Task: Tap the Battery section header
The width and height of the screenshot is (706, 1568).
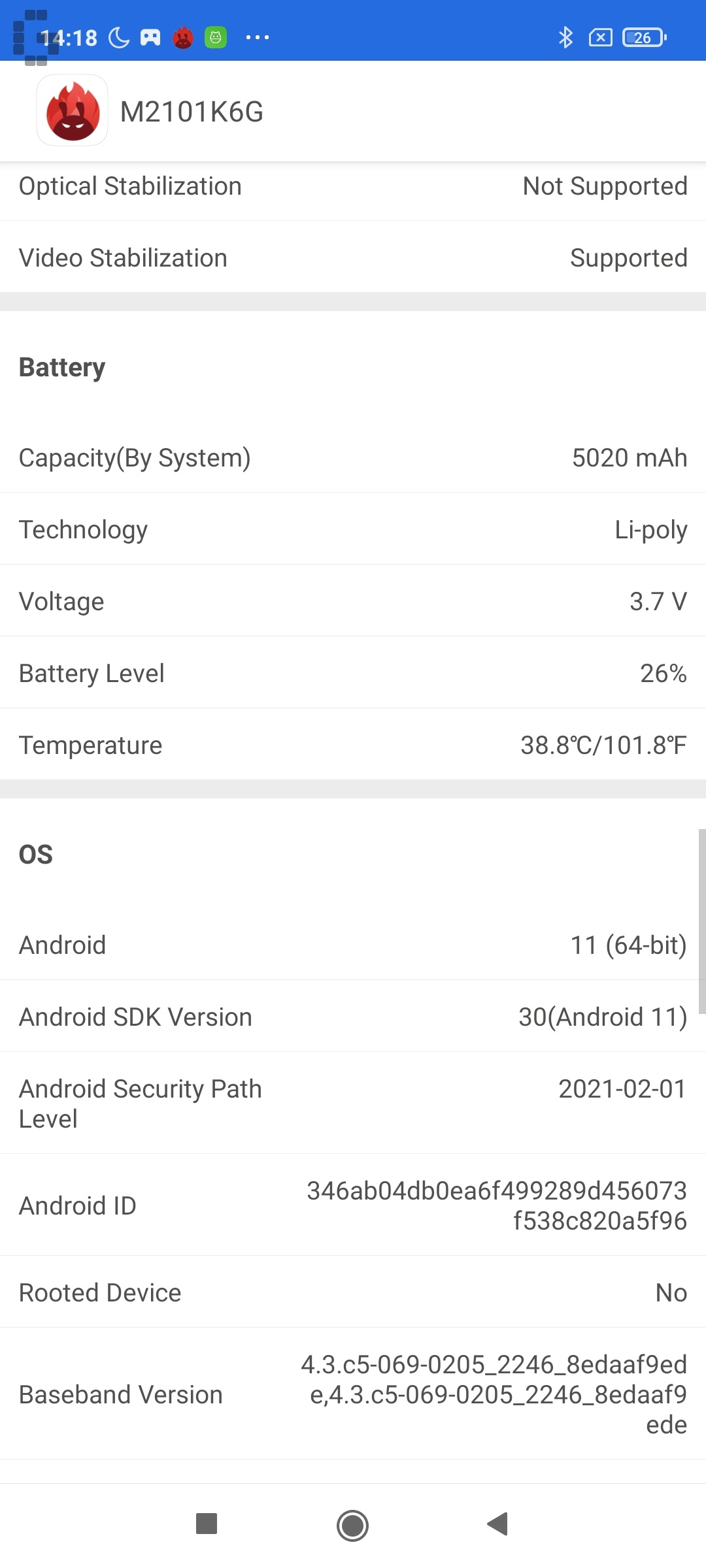Action: coord(61,367)
